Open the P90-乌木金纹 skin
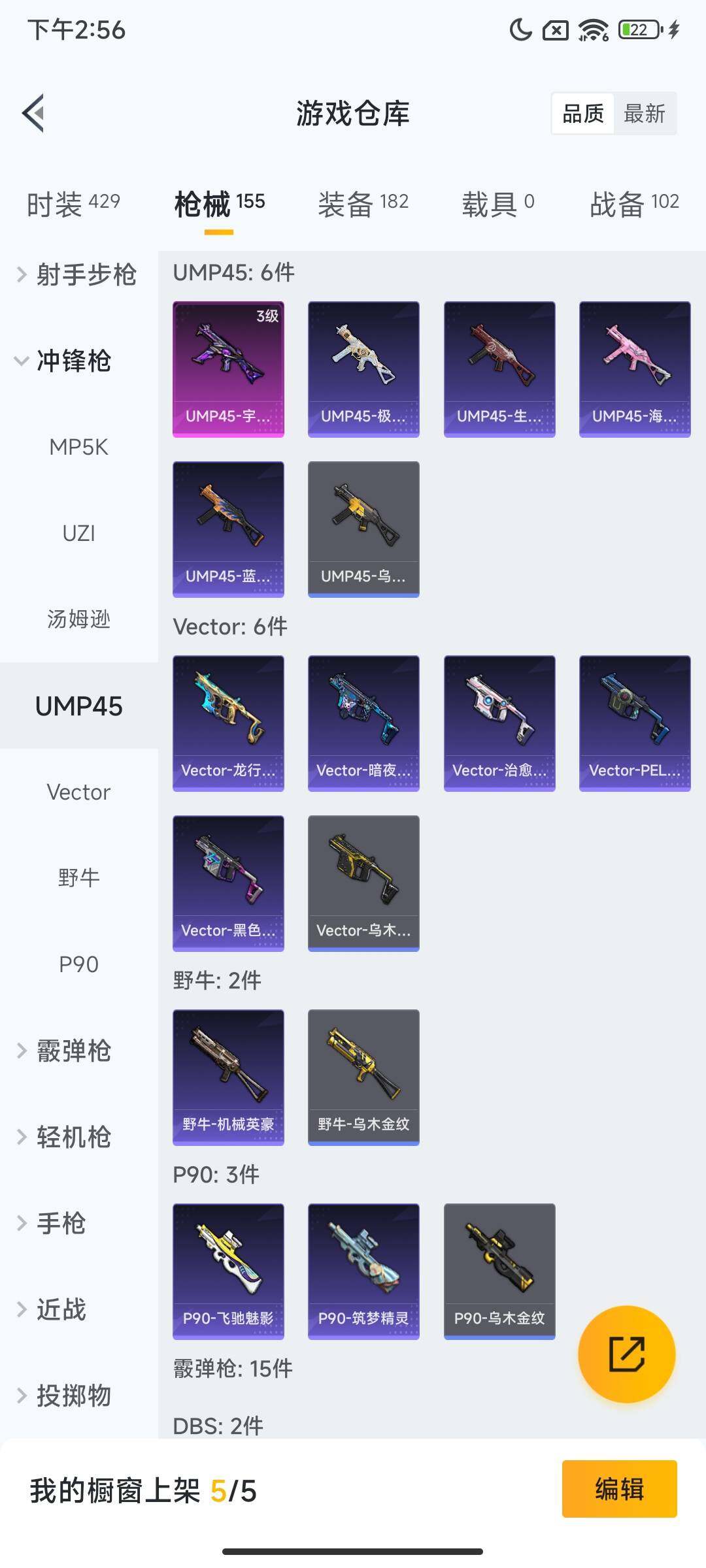 (500, 1271)
